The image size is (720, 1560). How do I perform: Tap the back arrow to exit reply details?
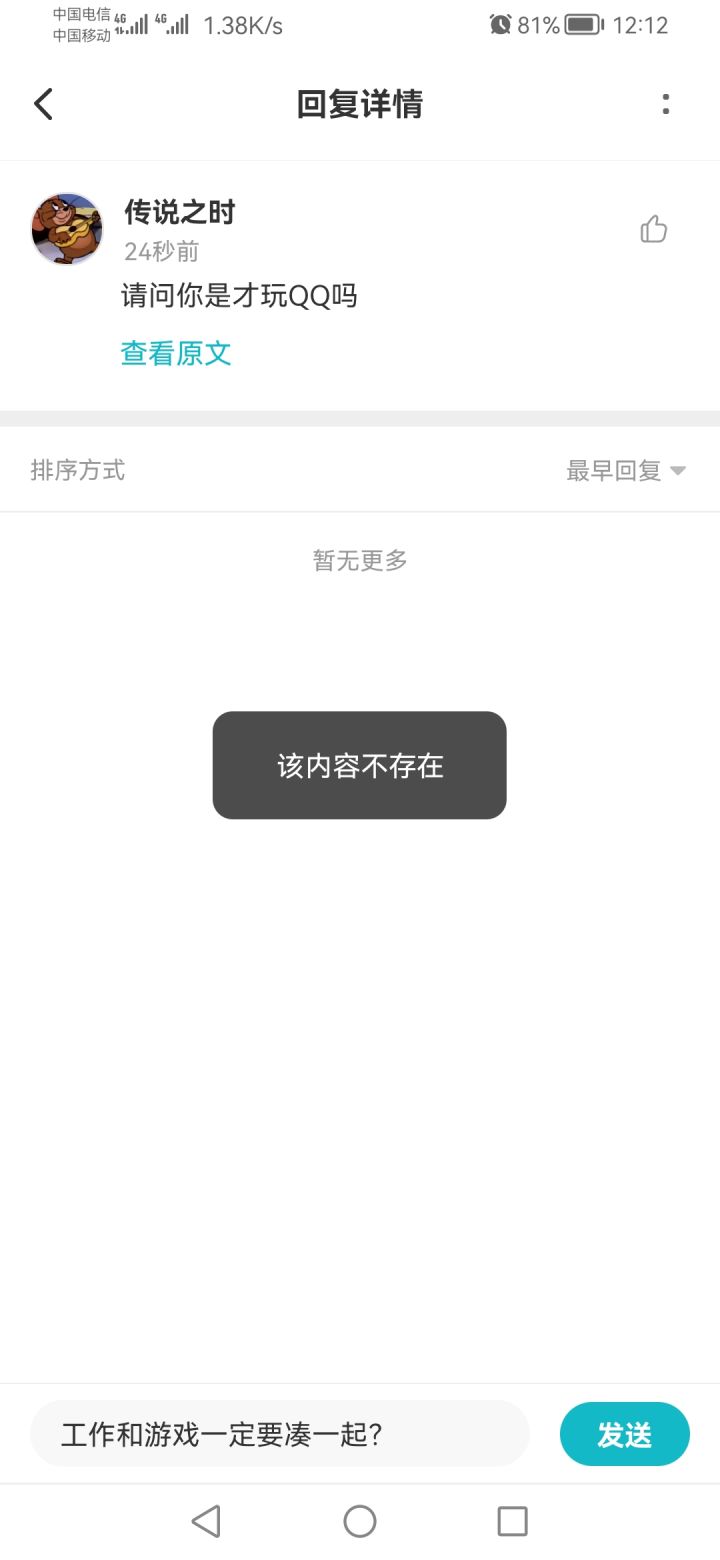[42, 103]
